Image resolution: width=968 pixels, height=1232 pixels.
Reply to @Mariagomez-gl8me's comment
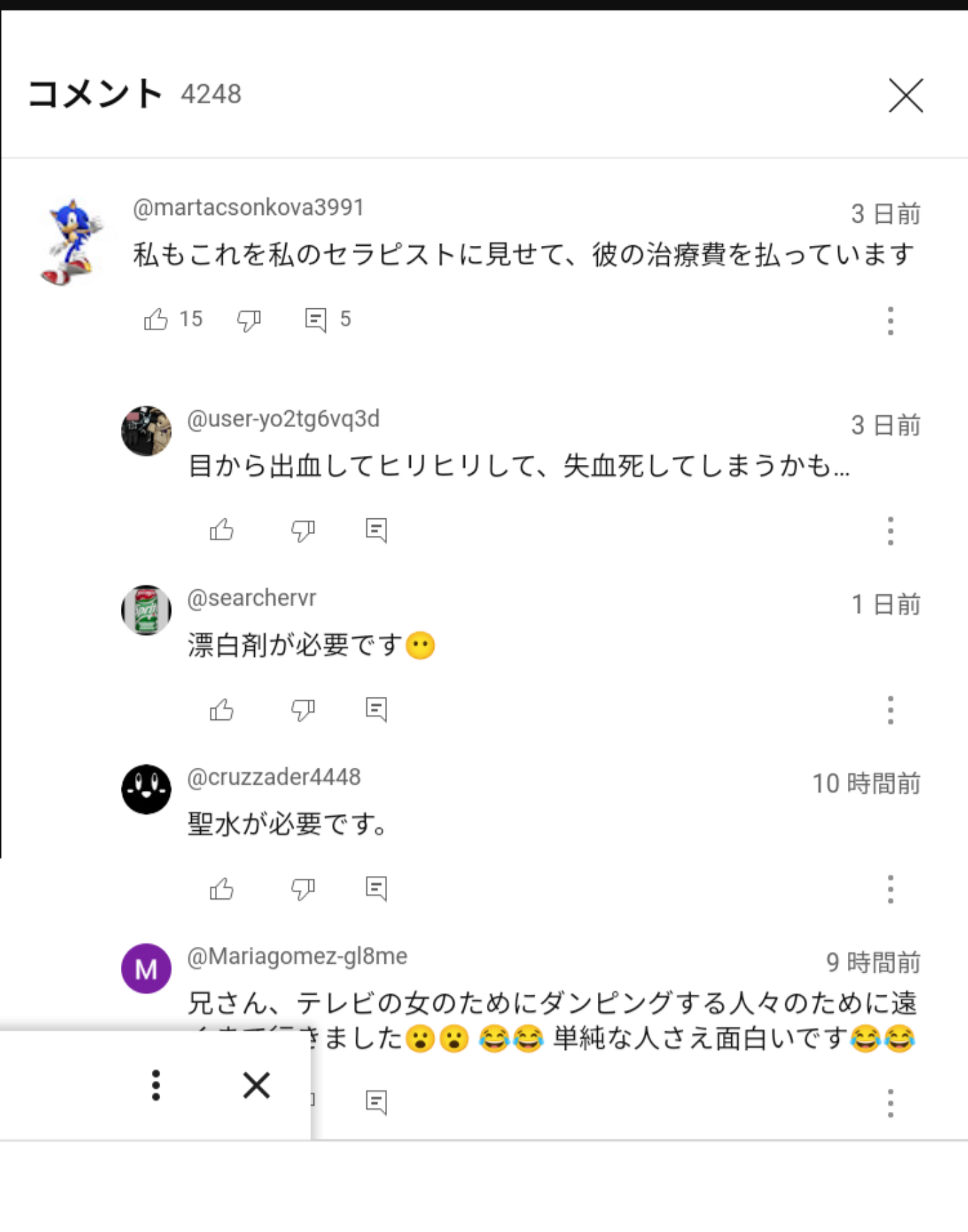click(377, 1102)
